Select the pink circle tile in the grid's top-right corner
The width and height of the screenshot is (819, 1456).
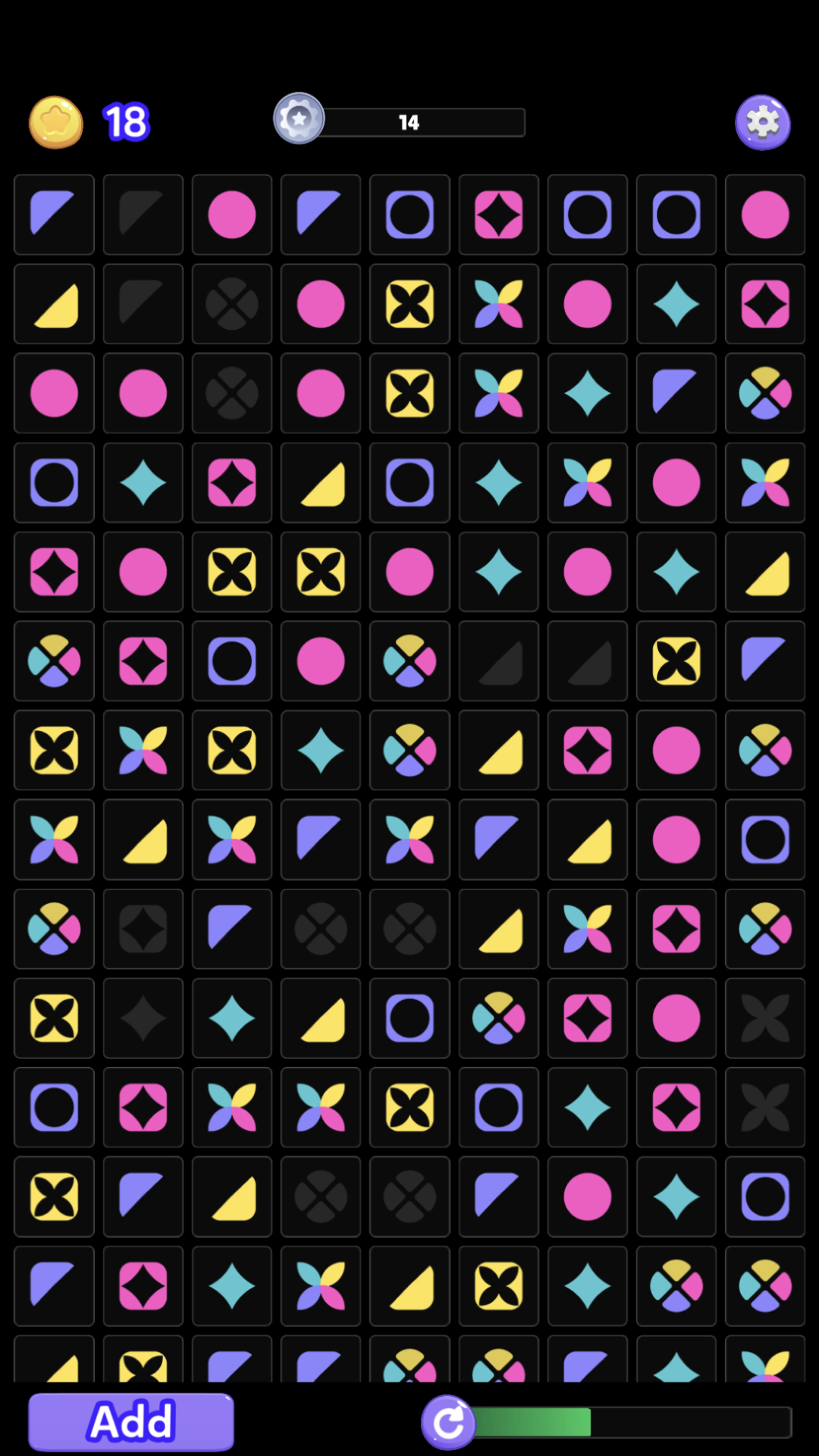(x=765, y=215)
